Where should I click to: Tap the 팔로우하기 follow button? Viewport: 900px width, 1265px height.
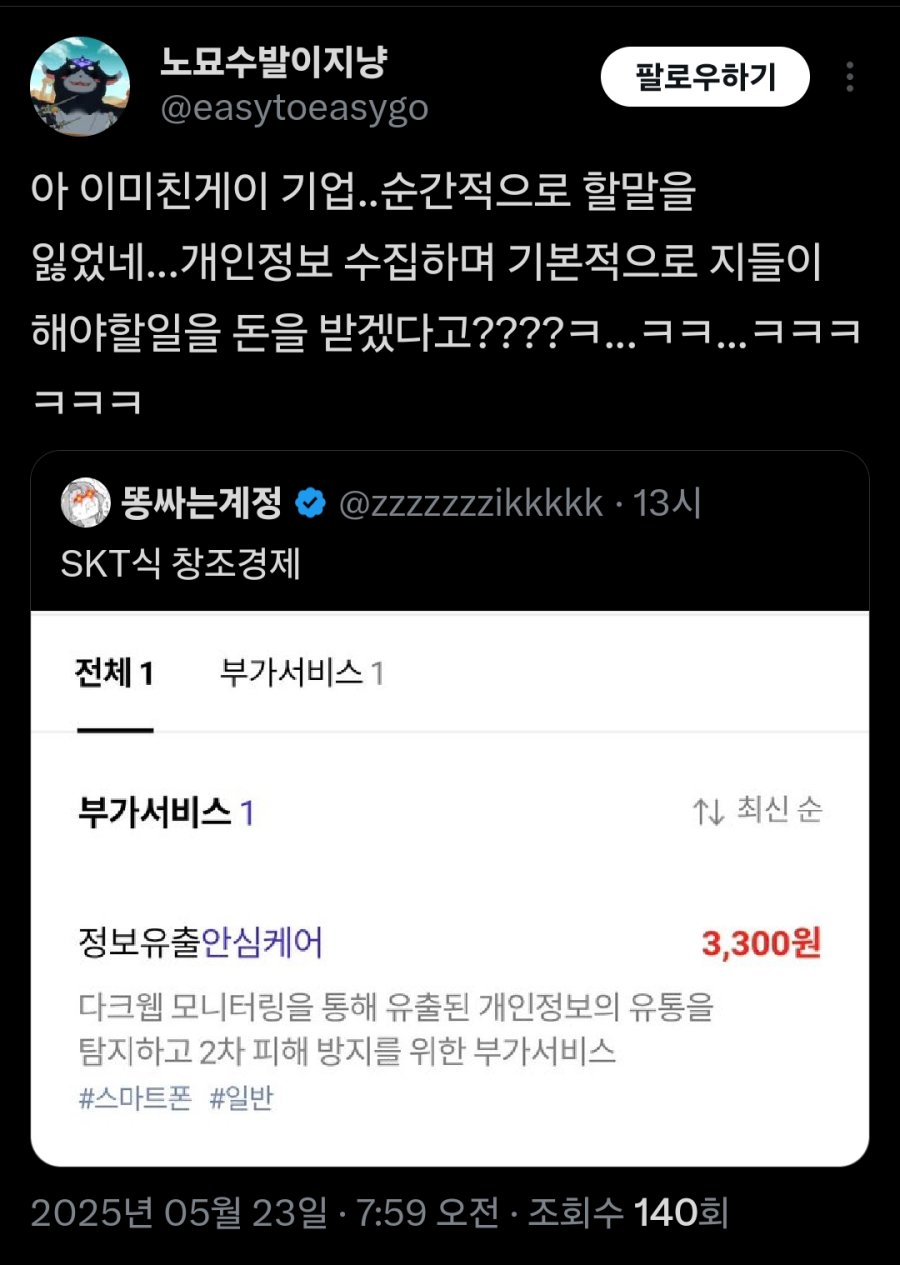tap(704, 77)
